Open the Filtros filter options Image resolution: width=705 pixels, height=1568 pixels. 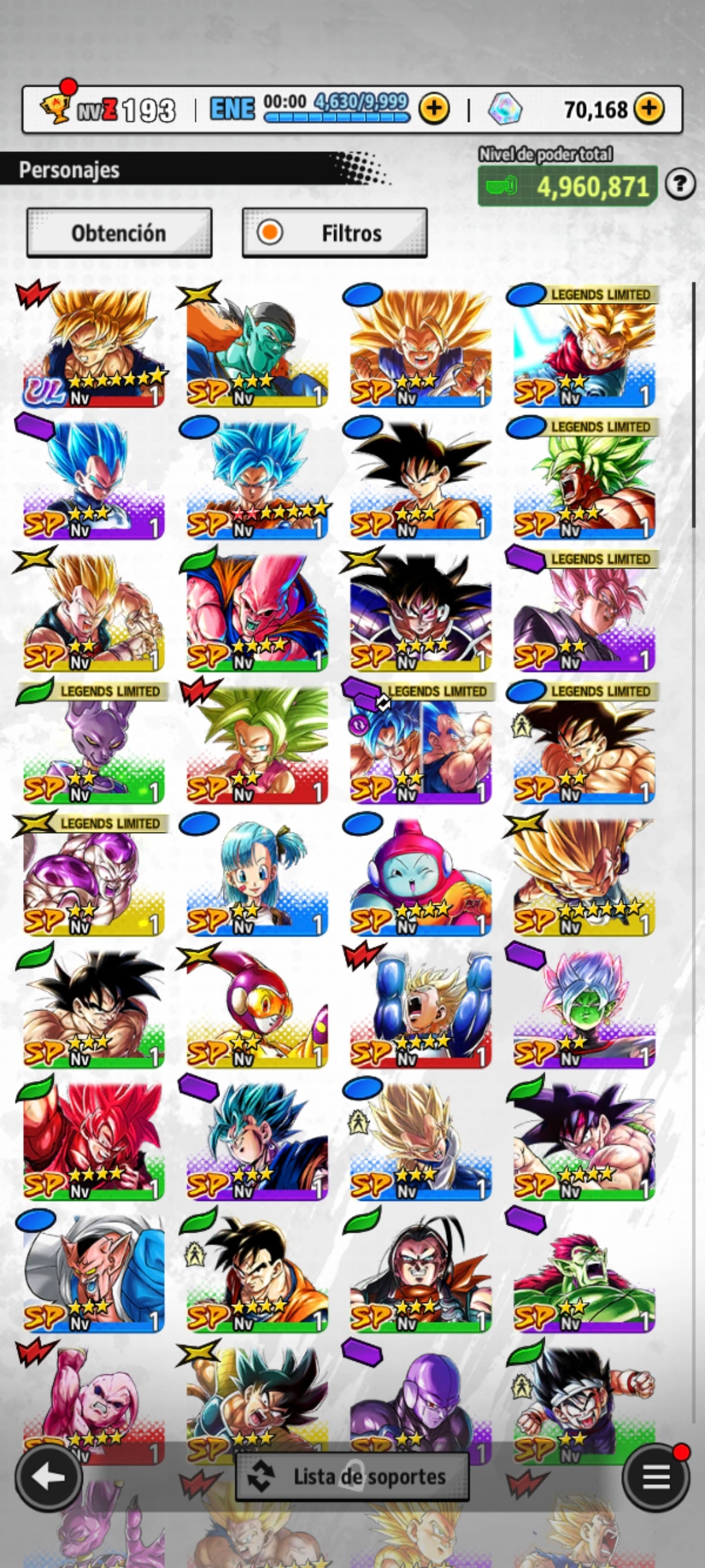(x=335, y=233)
